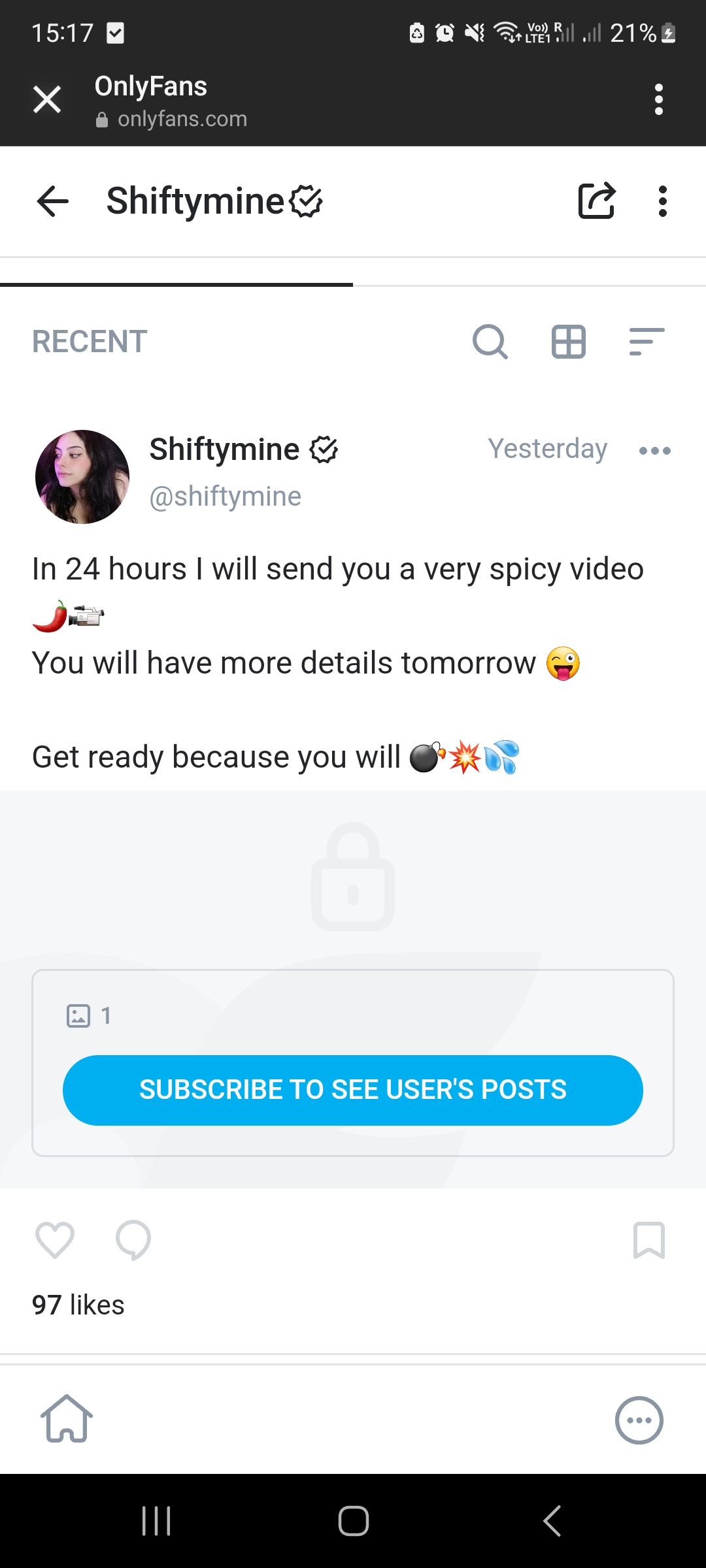Viewport: 706px width, 1568px height.
Task: Comment on the spicy video post
Action: coord(133,1239)
